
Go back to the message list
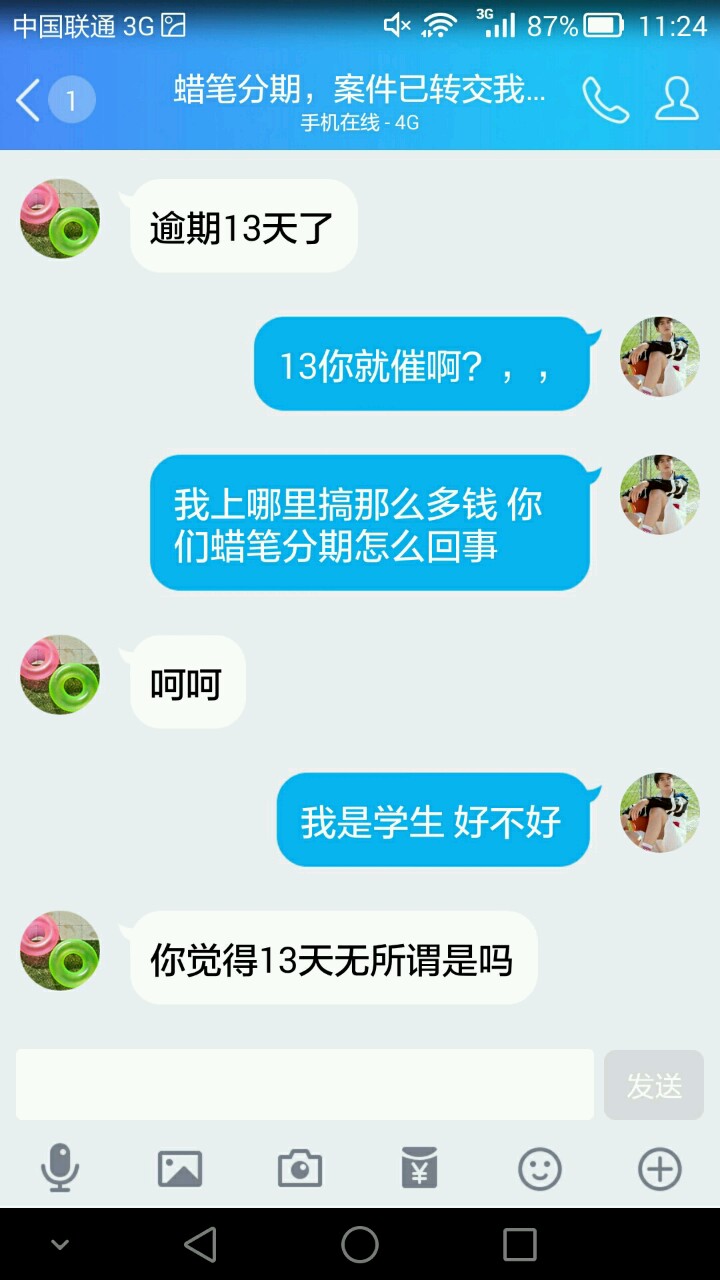pos(30,100)
